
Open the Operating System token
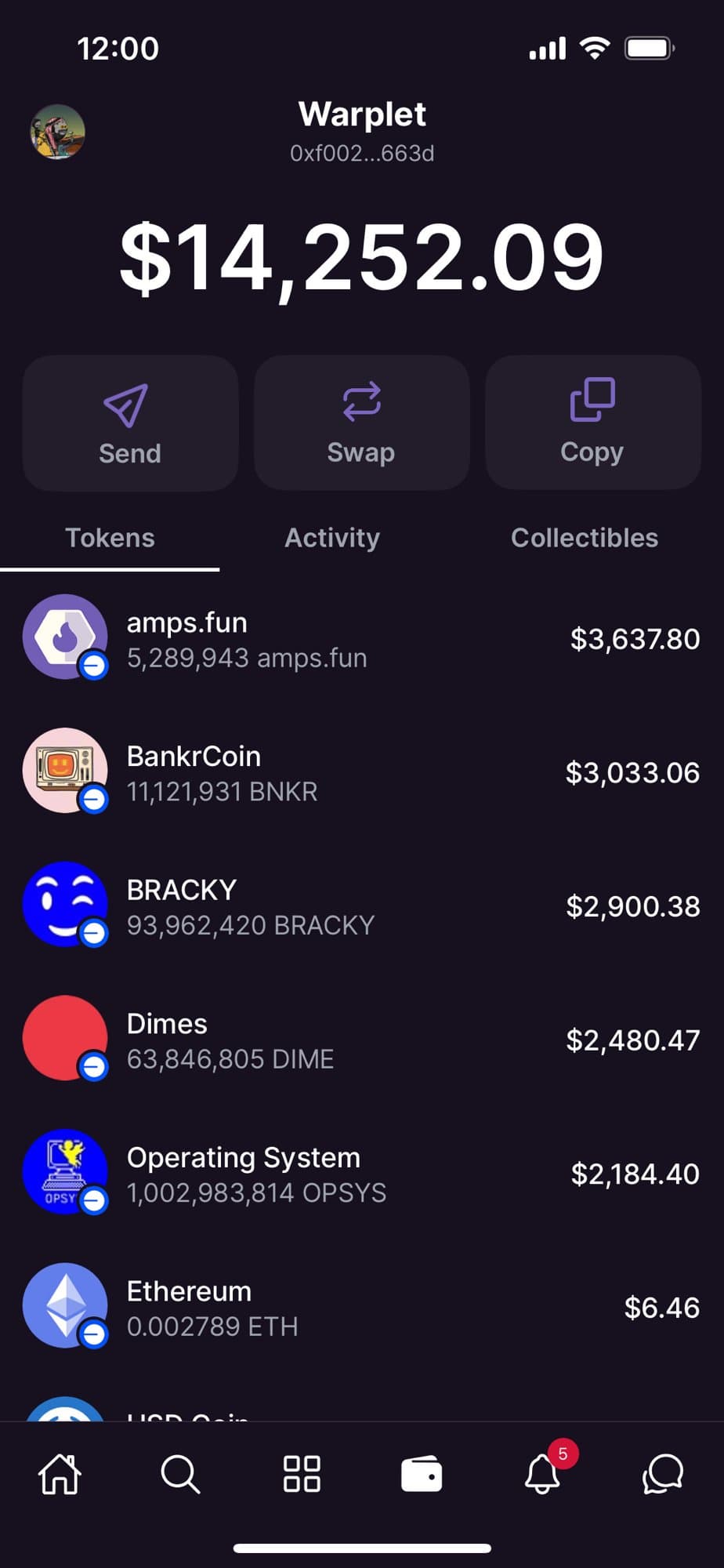click(x=360, y=1174)
